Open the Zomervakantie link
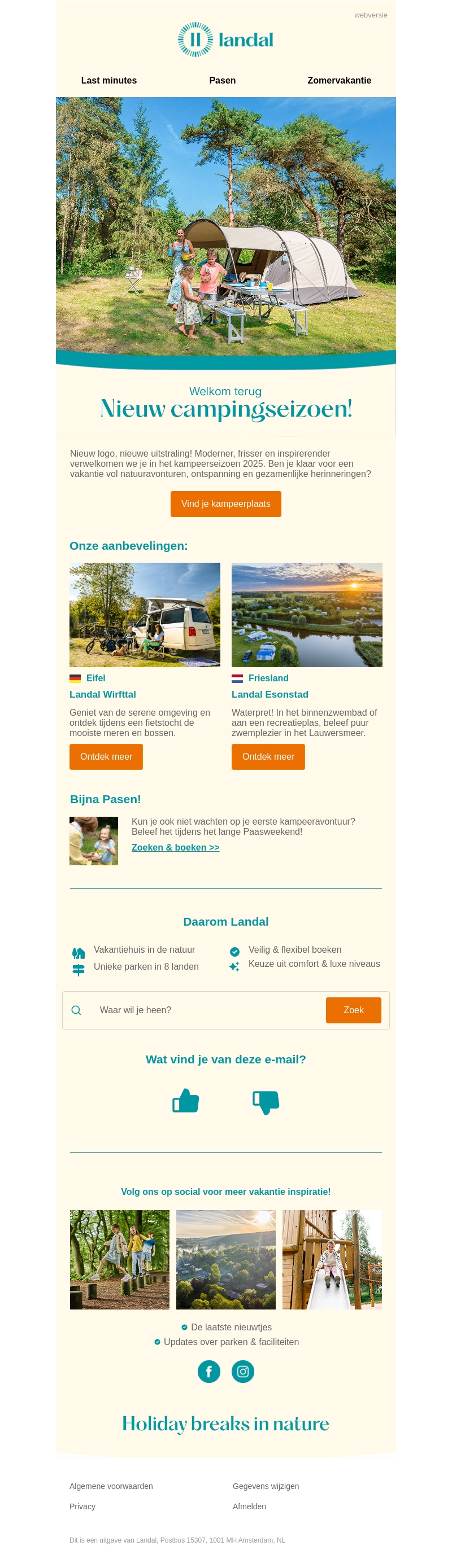This screenshot has height=1568, width=452. coord(338,80)
